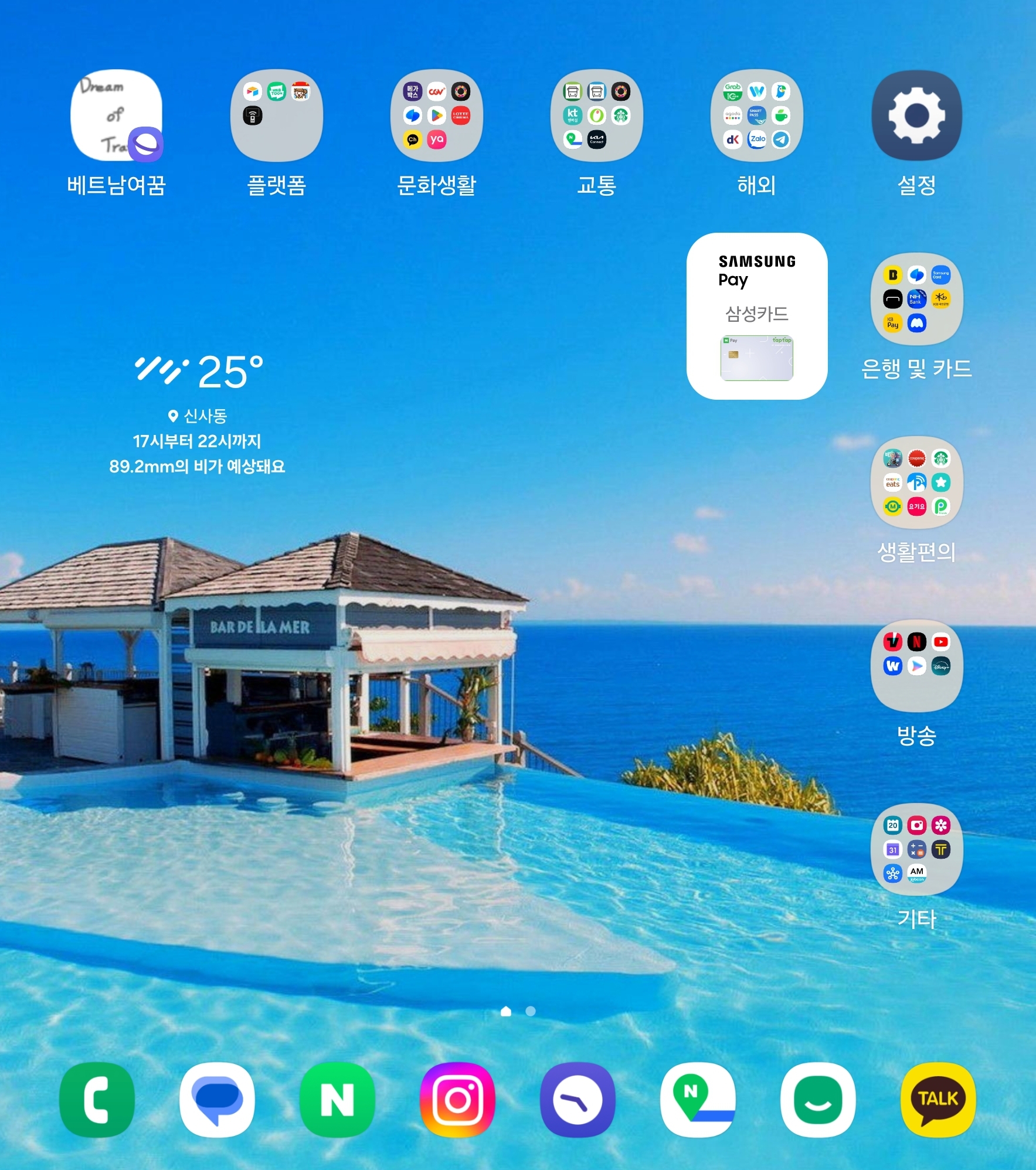Open the 은행 및 카드 folder
Image resolution: width=1036 pixels, height=1170 pixels.
pos(916,299)
